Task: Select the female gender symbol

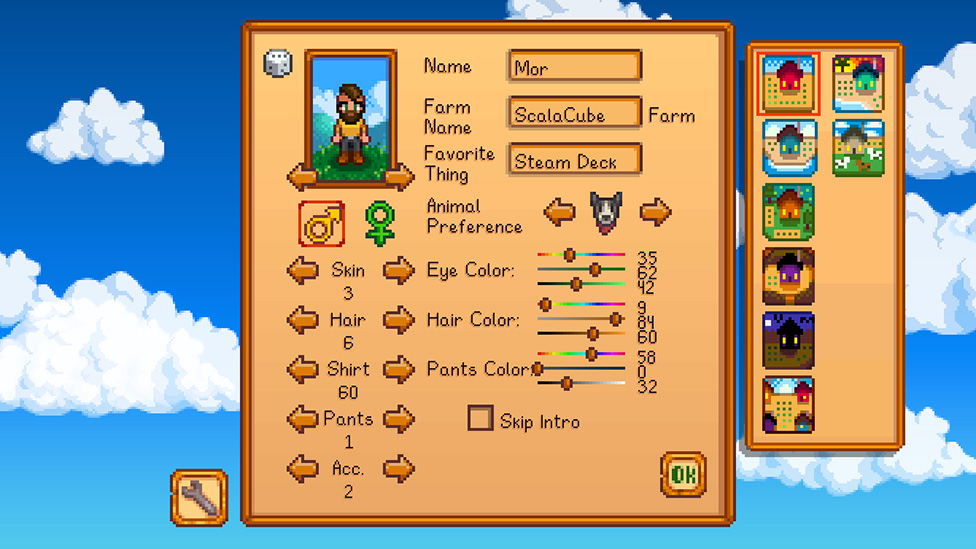Action: pos(379,224)
